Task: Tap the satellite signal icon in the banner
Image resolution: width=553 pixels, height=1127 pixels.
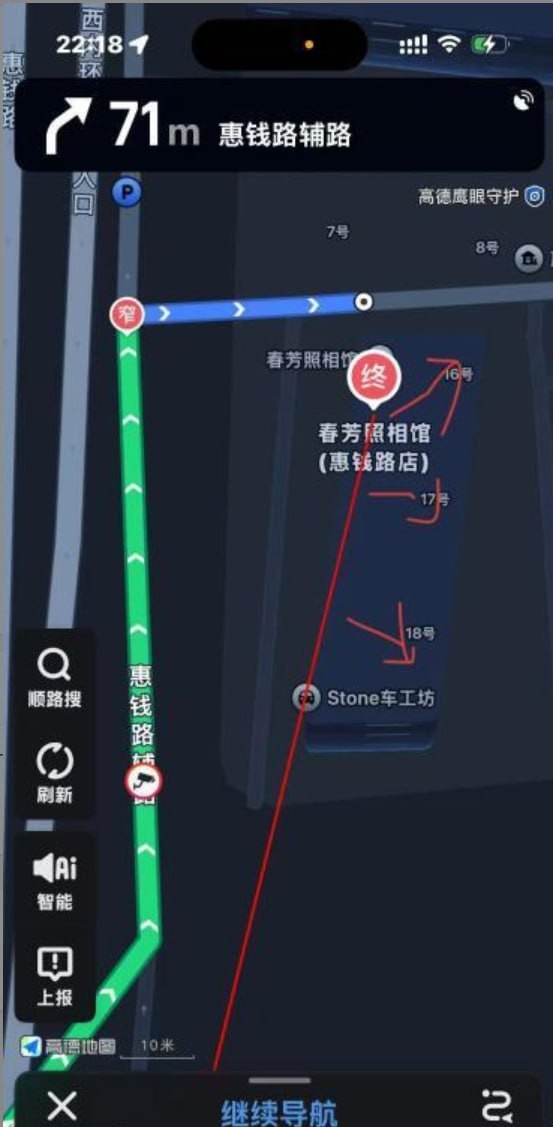Action: [x=524, y=101]
